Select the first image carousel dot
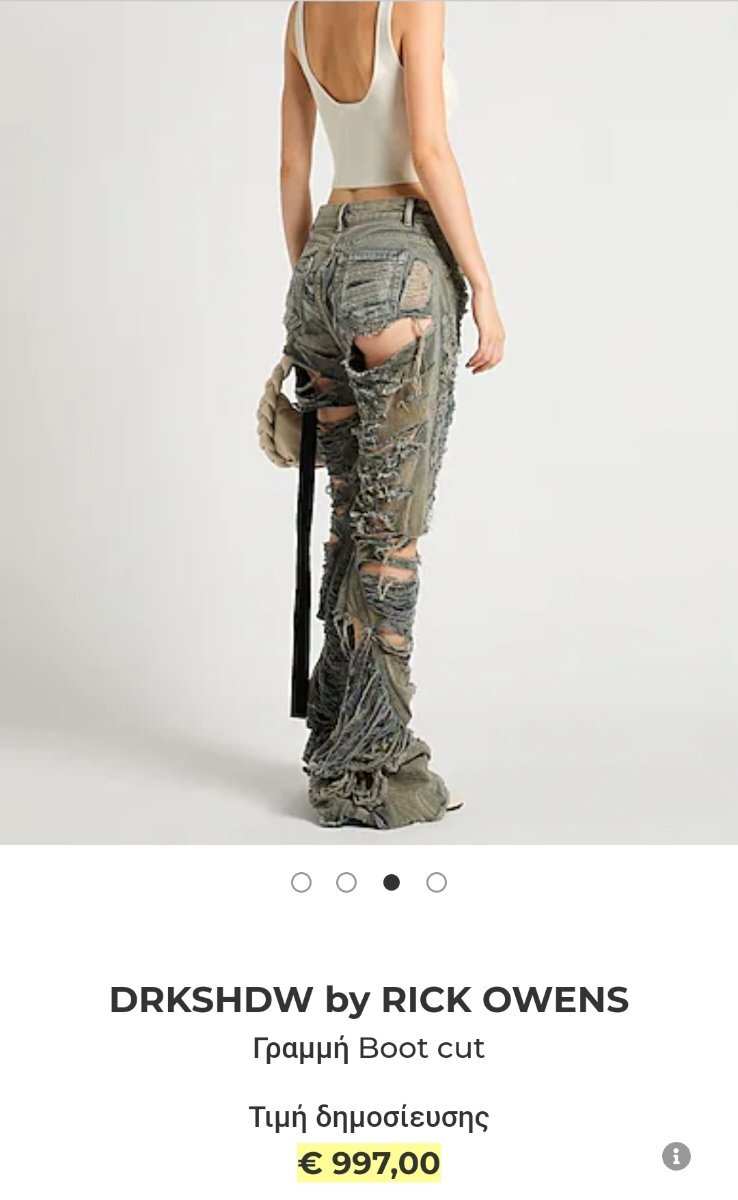Screen dimensions: 738x1200 pos(301,882)
